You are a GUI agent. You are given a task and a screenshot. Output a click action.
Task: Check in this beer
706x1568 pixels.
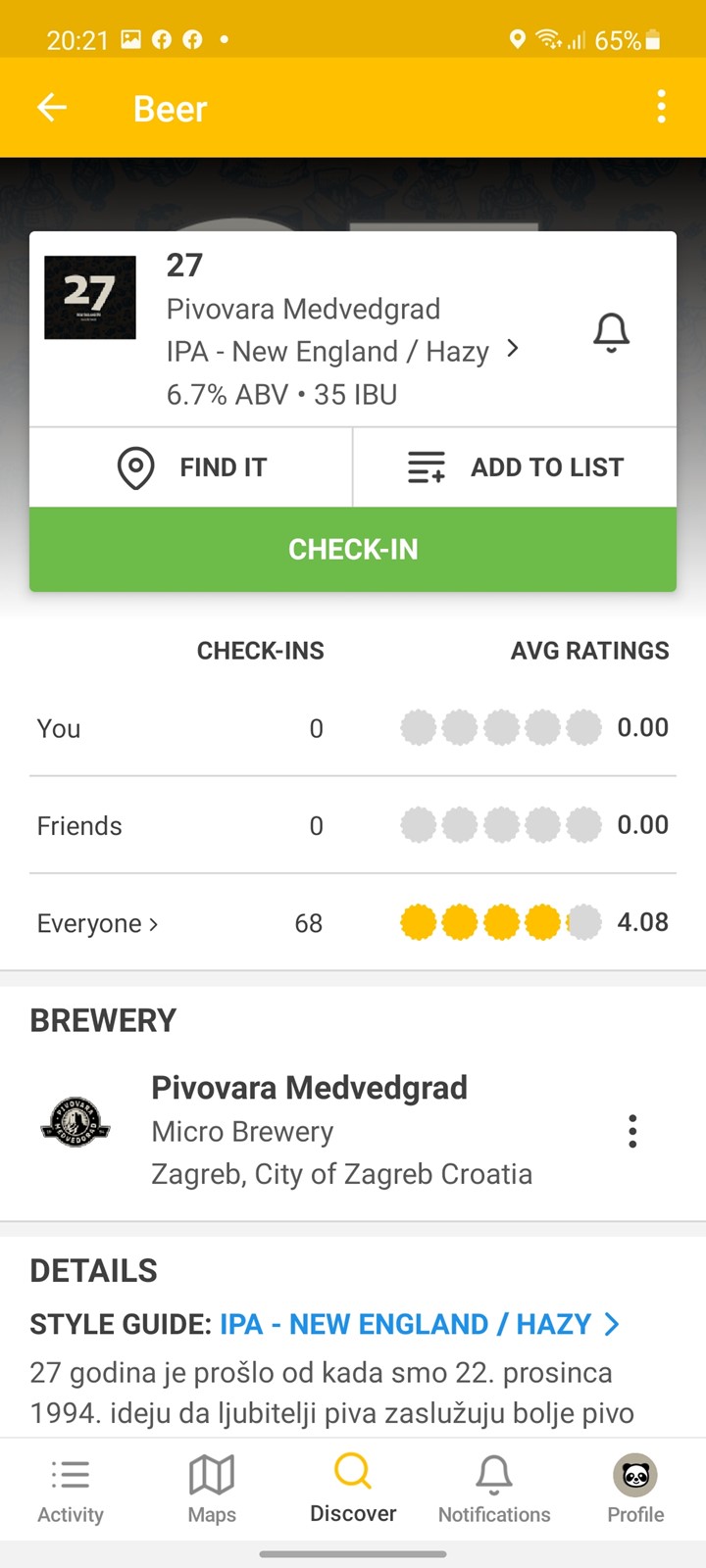(353, 549)
